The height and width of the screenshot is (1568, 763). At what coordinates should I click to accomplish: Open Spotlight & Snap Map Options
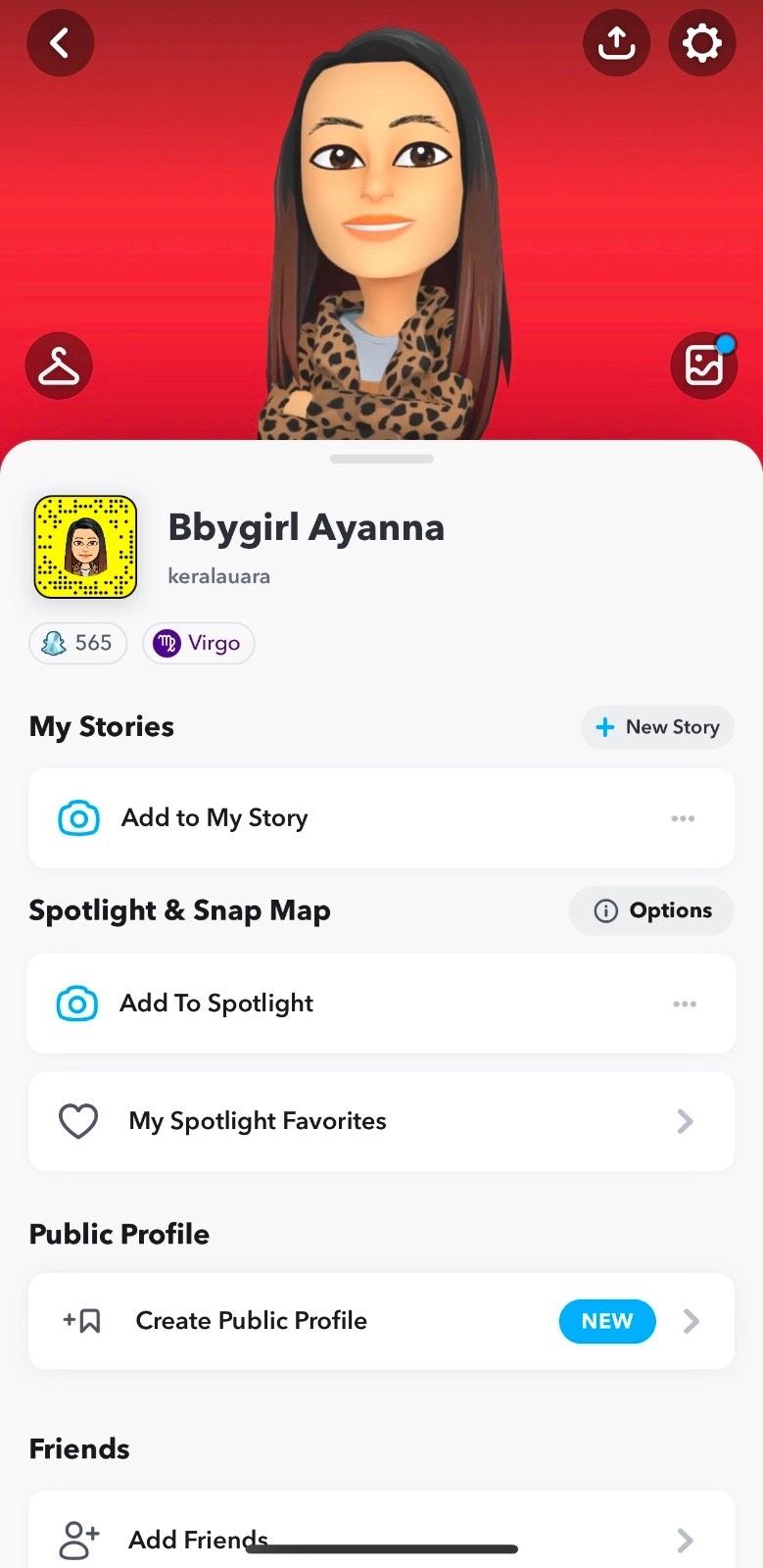click(651, 910)
